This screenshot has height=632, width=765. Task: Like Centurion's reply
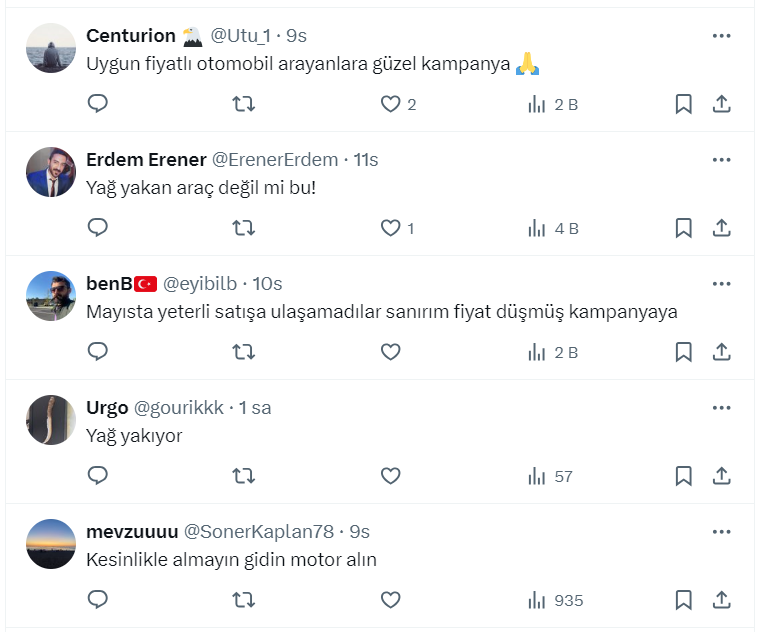tap(391, 104)
